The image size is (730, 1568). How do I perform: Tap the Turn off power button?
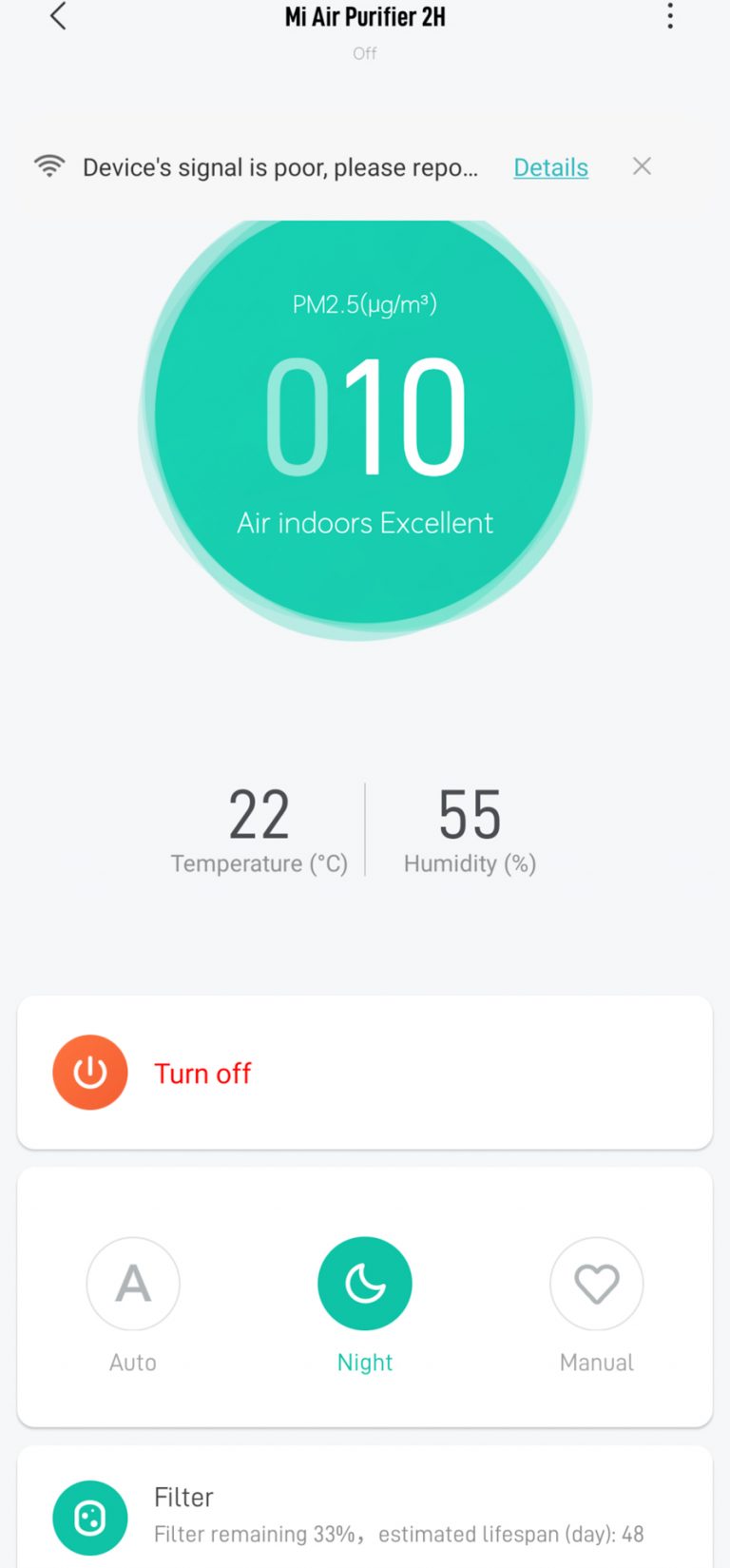pyautogui.click(x=90, y=1073)
